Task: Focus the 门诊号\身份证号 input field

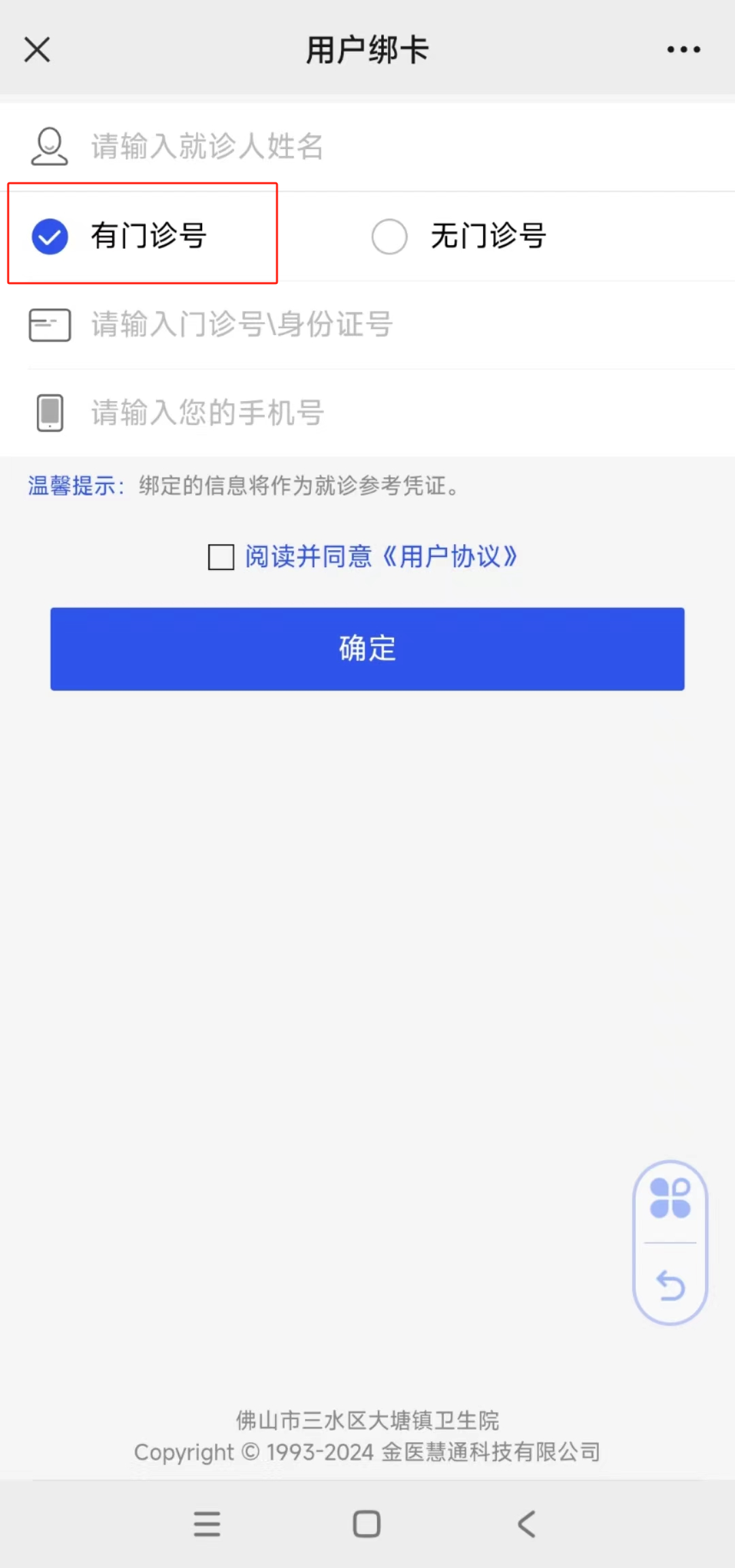Action: click(367, 325)
